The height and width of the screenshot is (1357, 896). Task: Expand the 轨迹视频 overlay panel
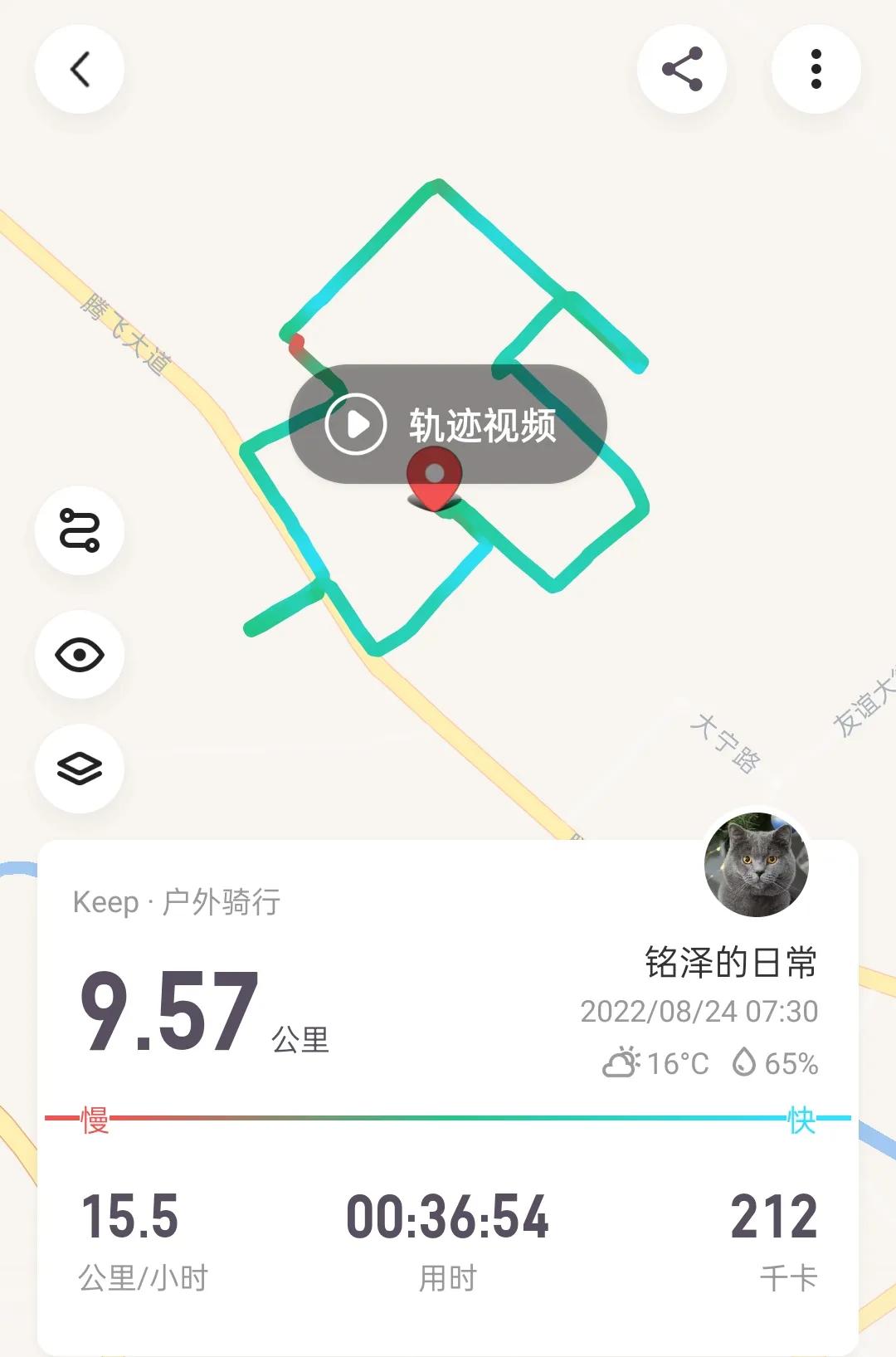click(x=484, y=425)
